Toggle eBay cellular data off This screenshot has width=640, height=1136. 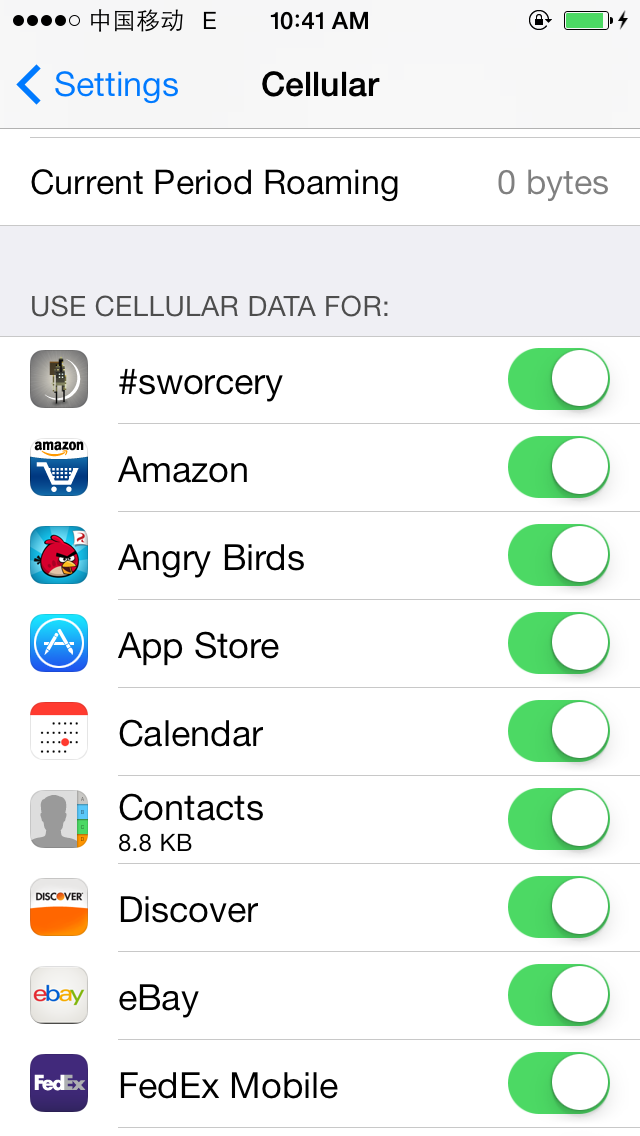559,995
